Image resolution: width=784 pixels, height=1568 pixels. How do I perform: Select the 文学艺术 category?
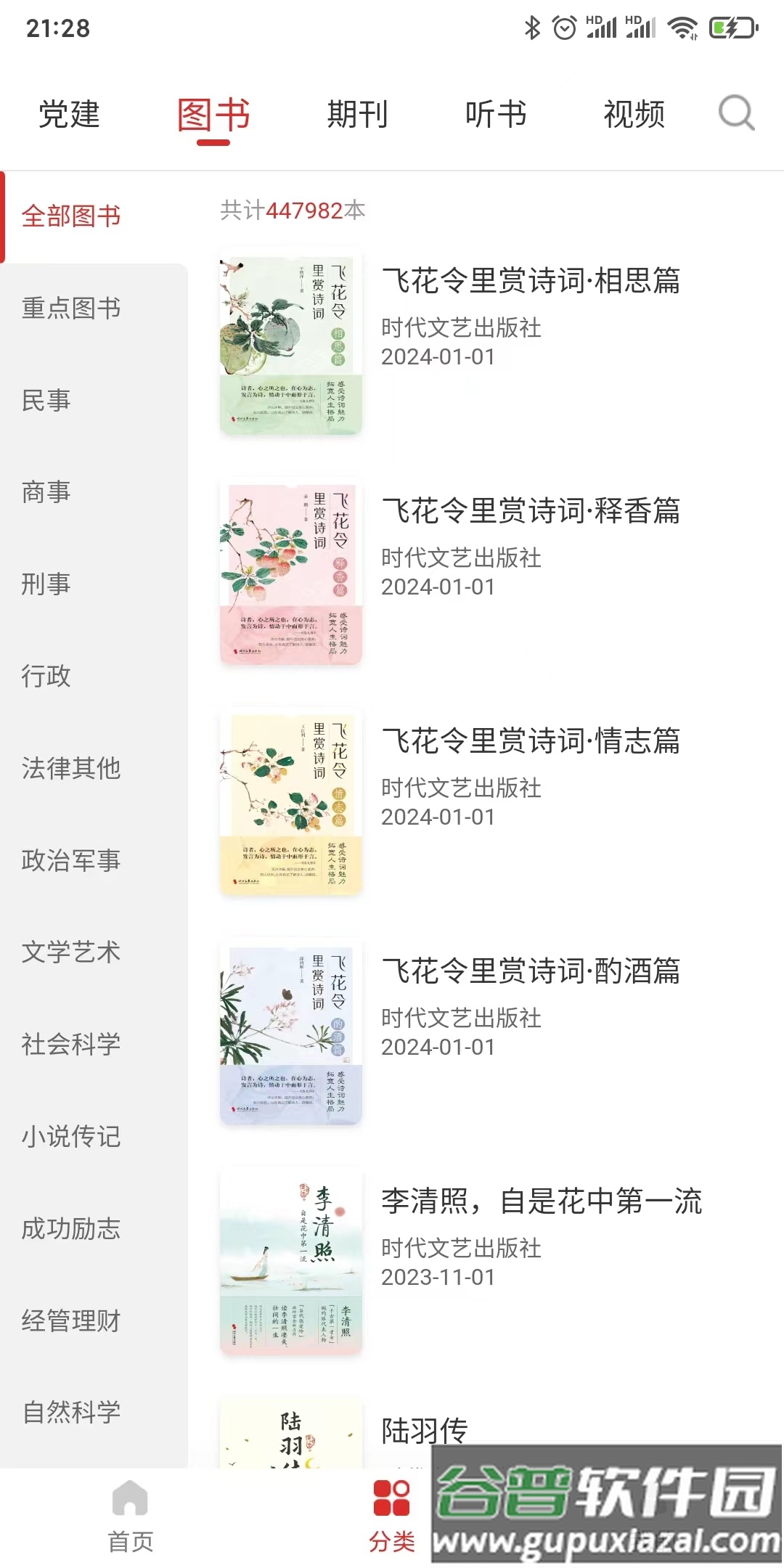pyautogui.click(x=71, y=952)
